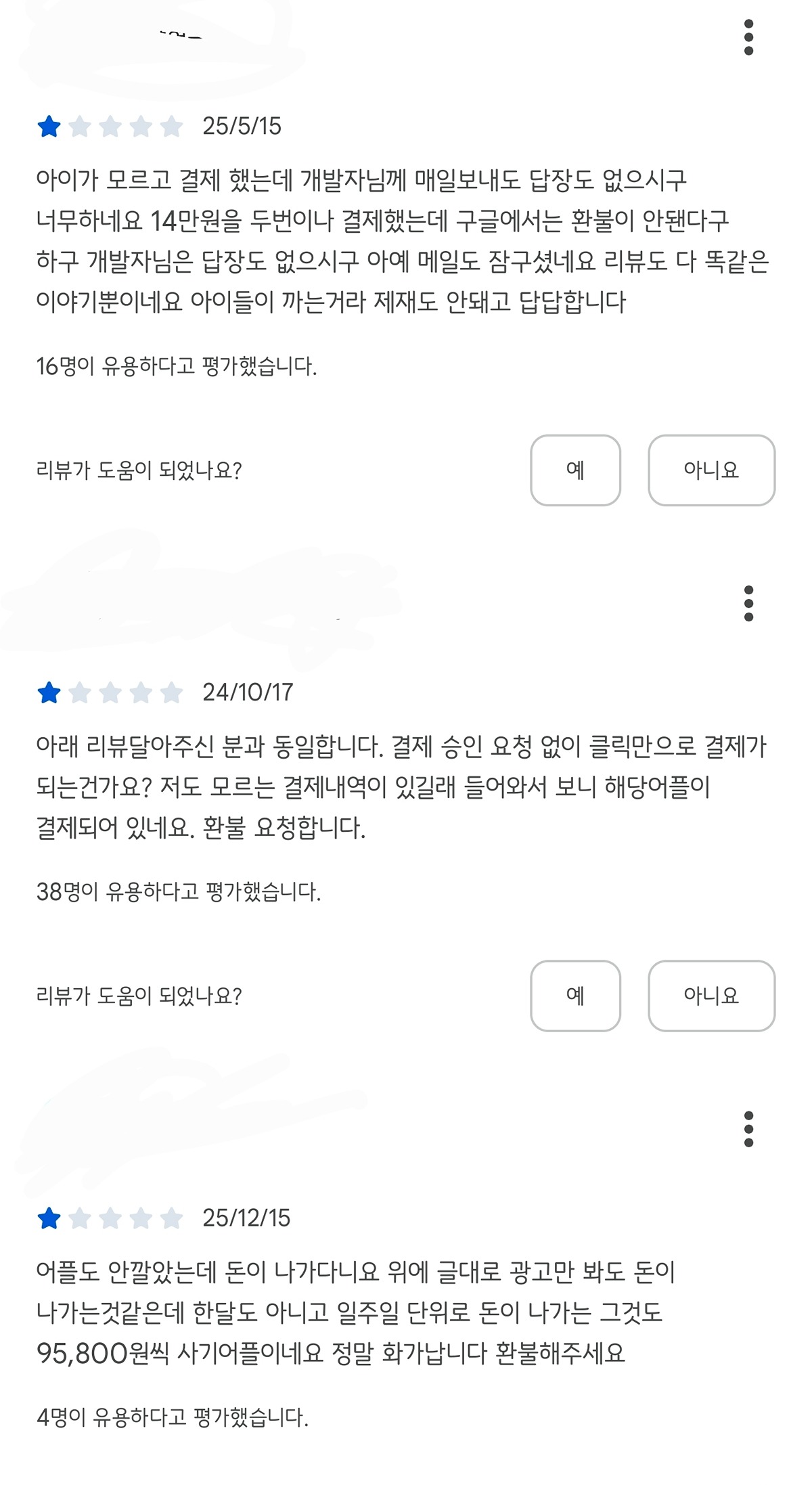Open the overflow menu on the 24/10/17 review
812x1485 pixels.
pyautogui.click(x=747, y=604)
